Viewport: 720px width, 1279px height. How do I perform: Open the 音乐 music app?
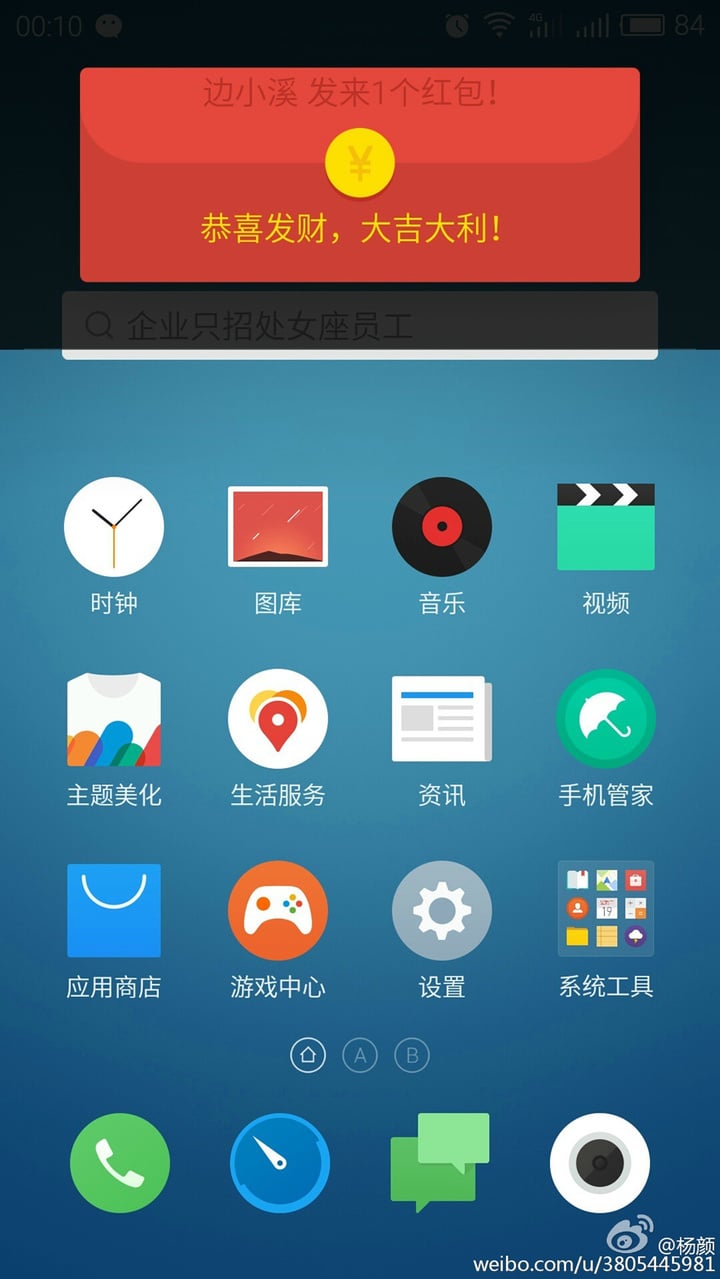pos(442,527)
